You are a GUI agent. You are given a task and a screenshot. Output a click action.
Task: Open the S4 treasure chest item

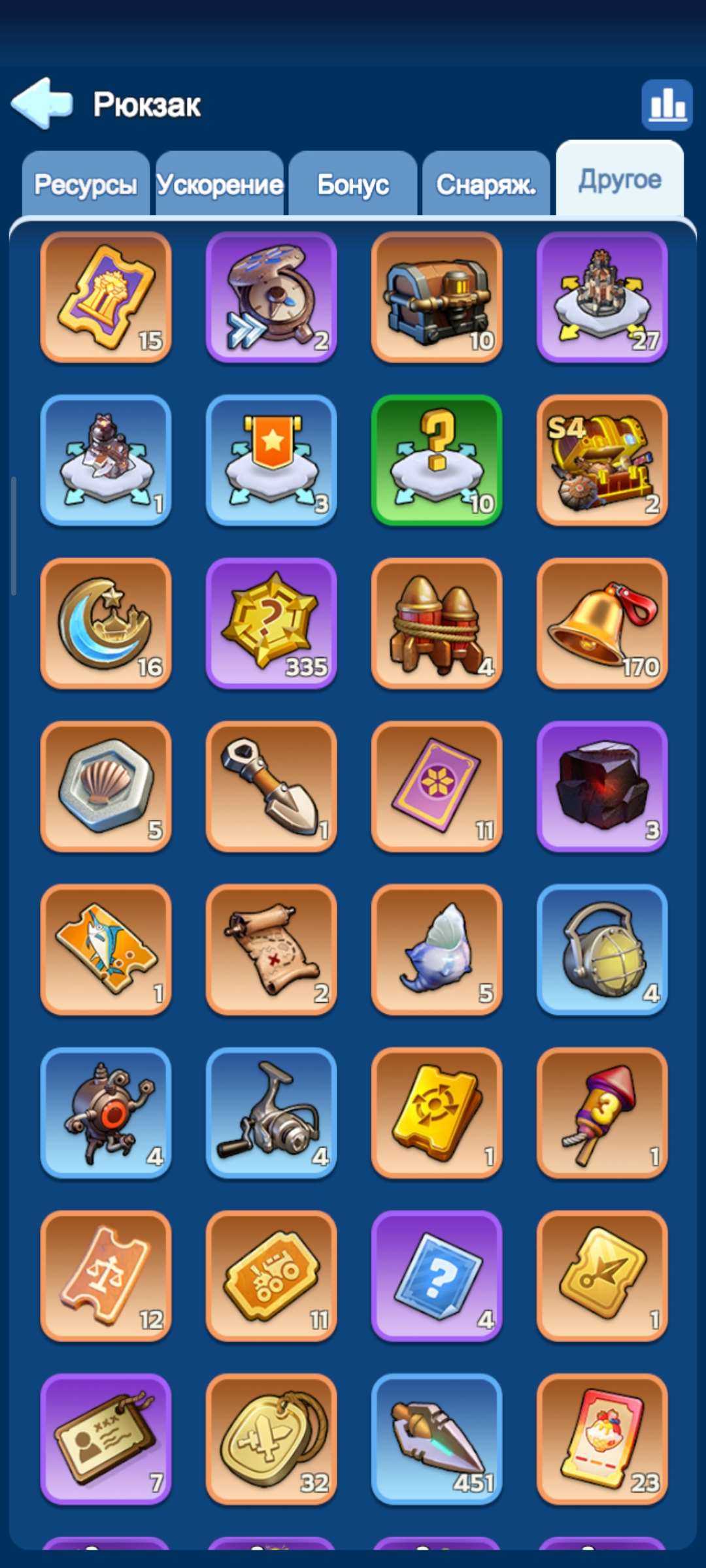602,460
